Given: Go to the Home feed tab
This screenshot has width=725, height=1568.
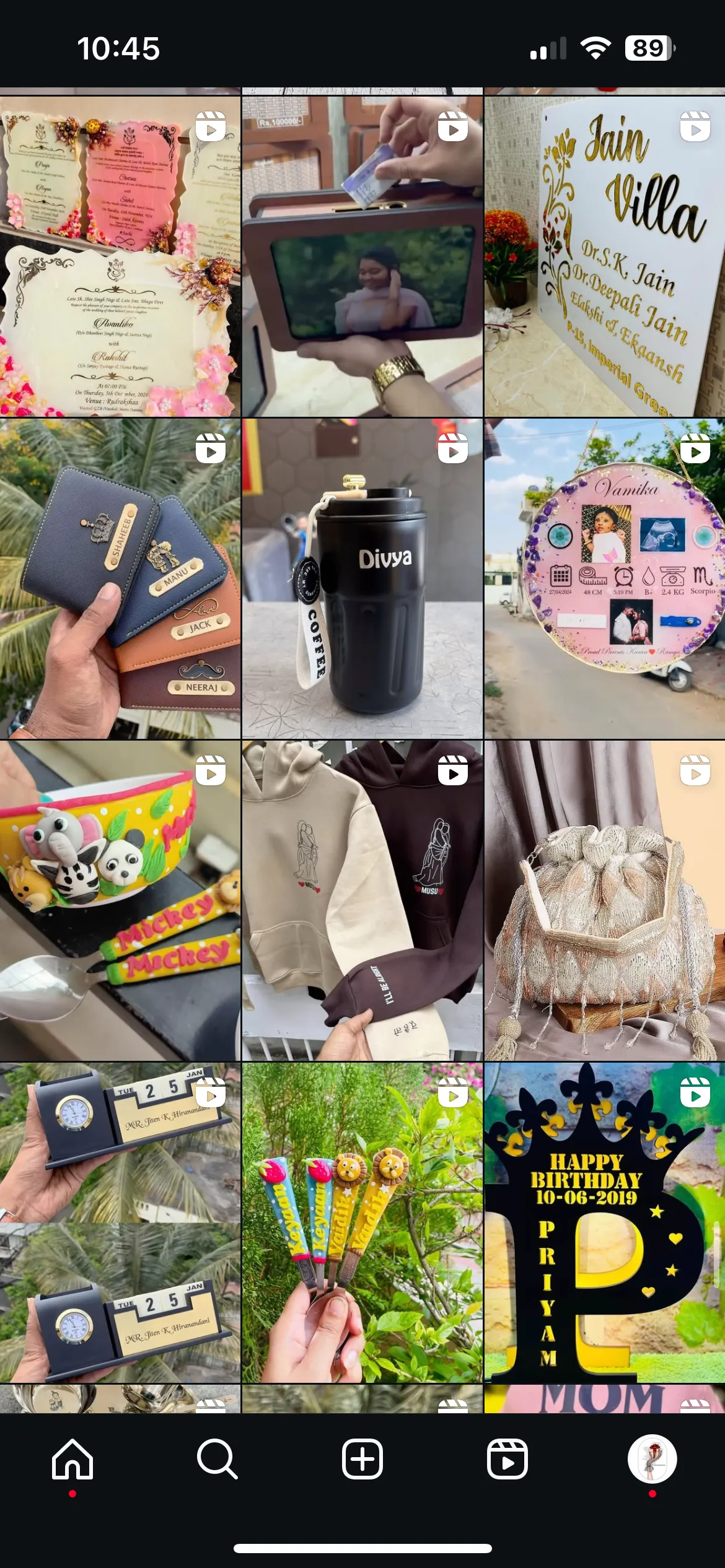Looking at the screenshot, I should (x=72, y=1459).
